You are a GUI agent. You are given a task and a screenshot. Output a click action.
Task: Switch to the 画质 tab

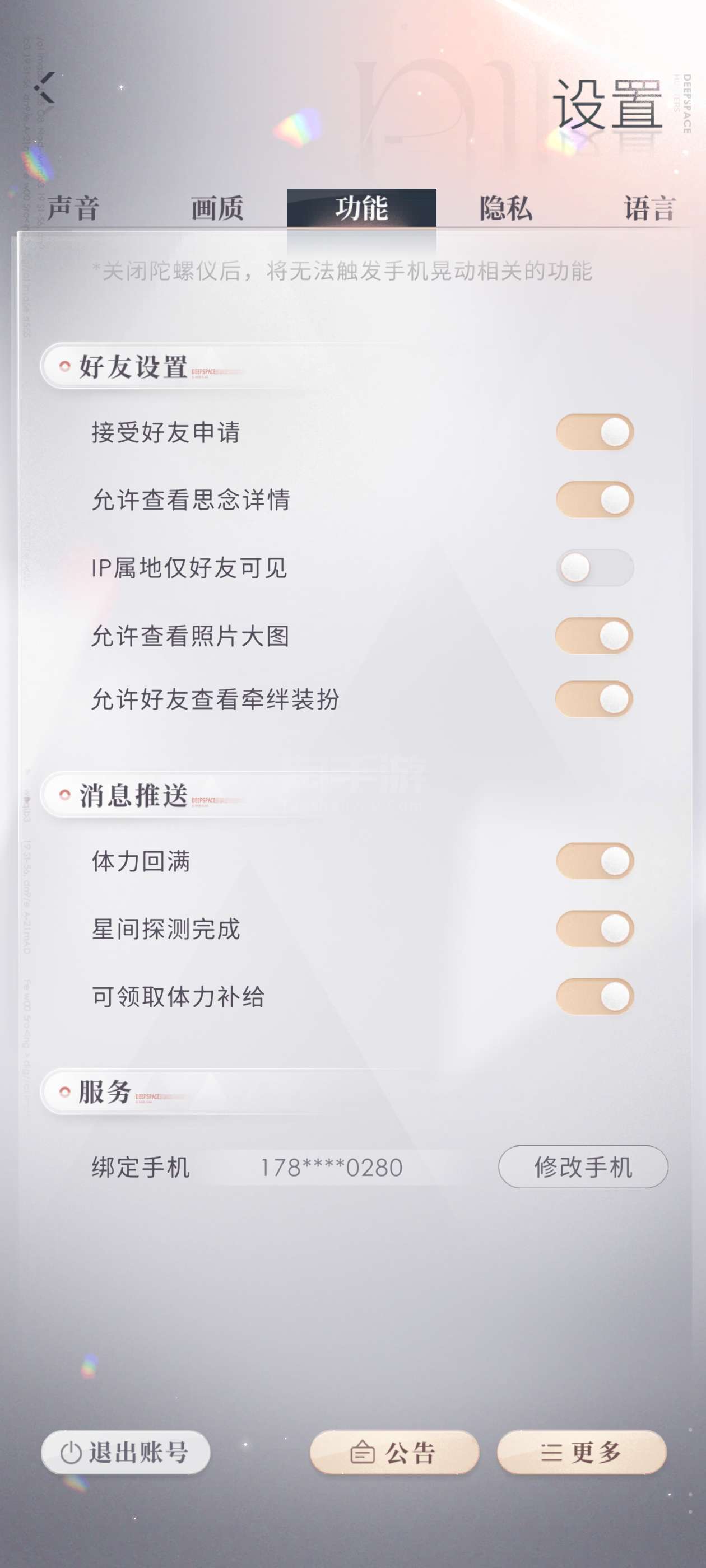click(217, 208)
